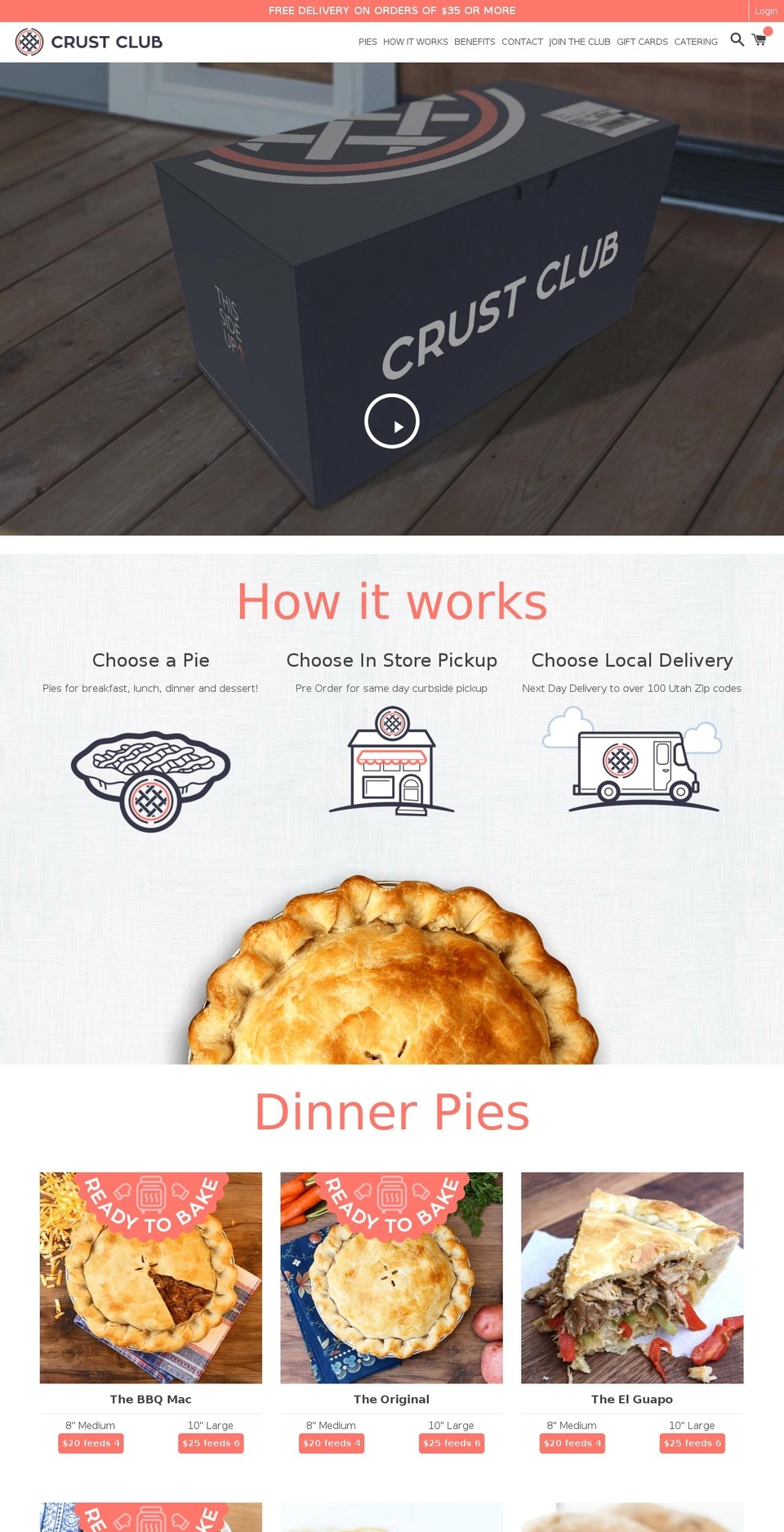Select $25 feeds 6 for BBQ Mac
The height and width of the screenshot is (1532, 784).
click(x=211, y=1443)
